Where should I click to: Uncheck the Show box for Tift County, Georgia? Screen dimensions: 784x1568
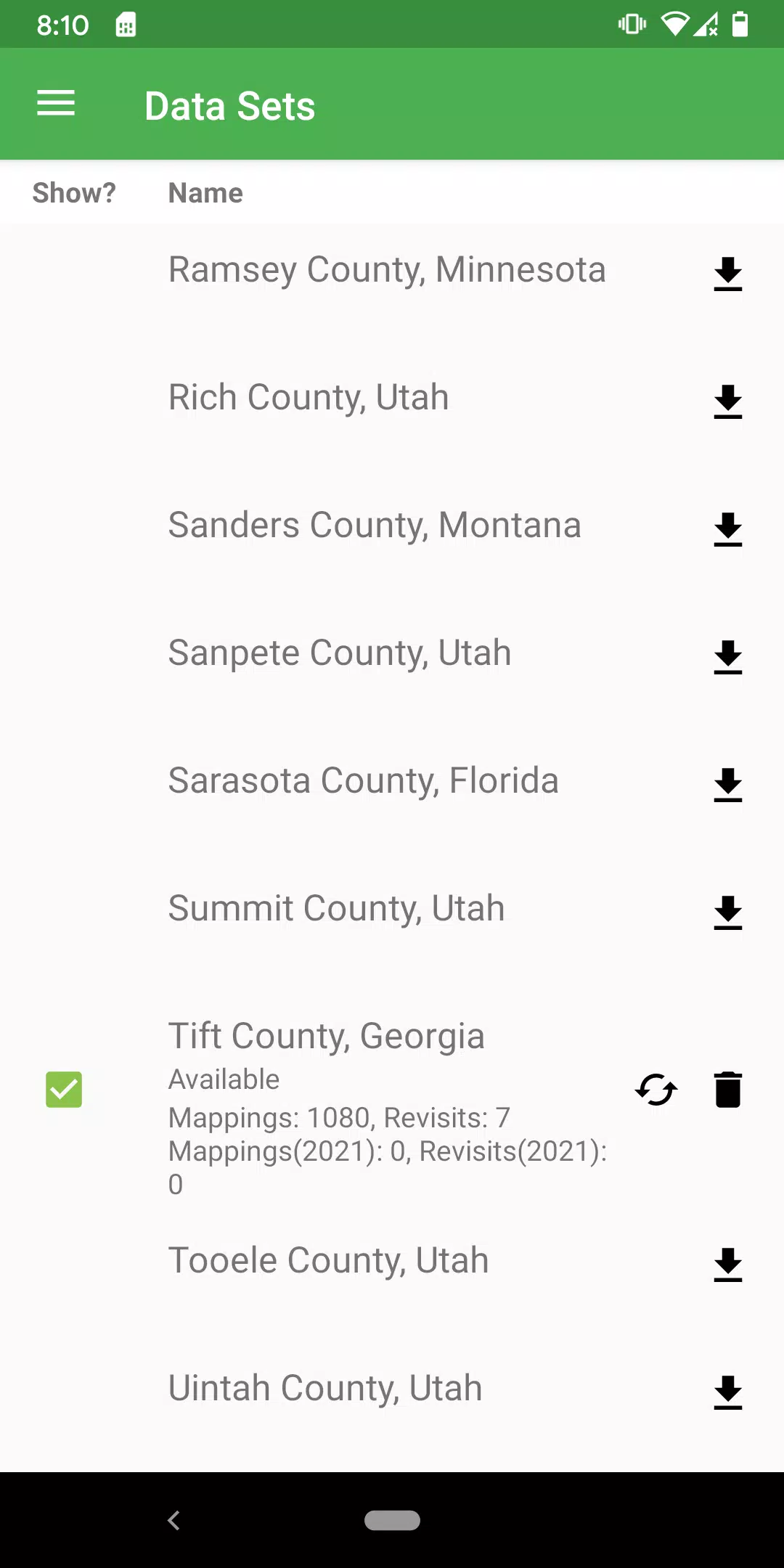[x=64, y=1090]
